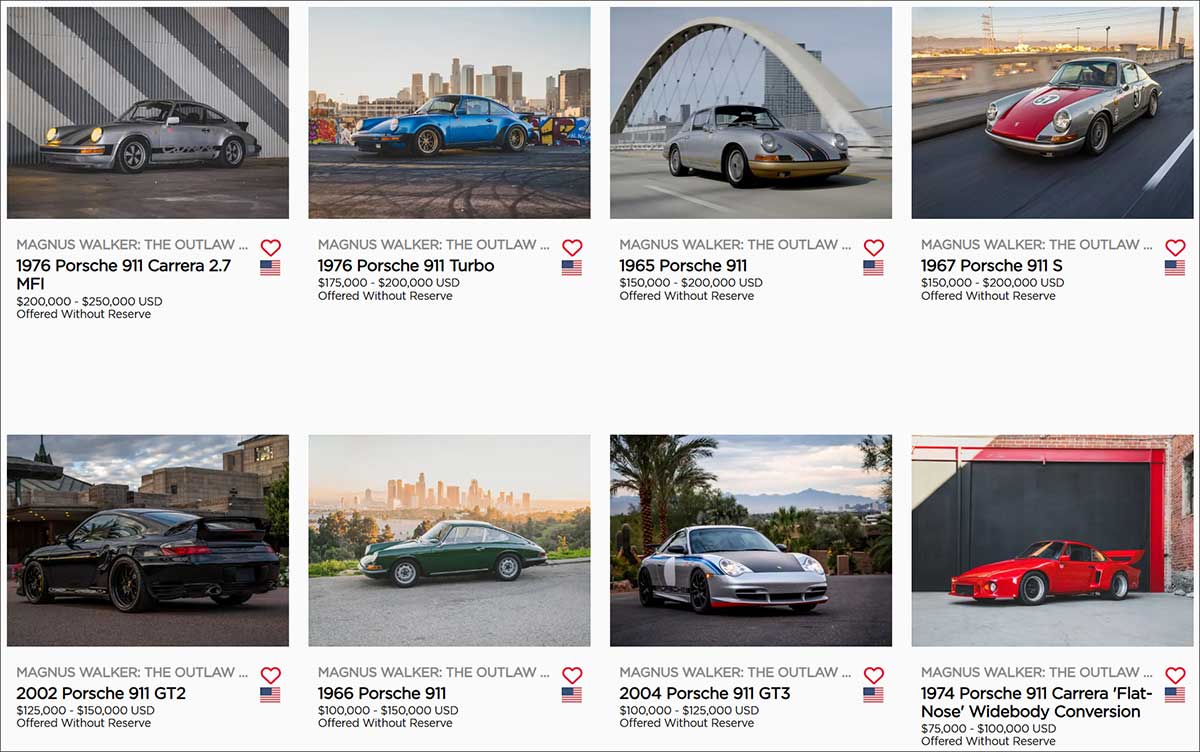Save the 2004 Porsche 911 GT3 lot
Screen dimensions: 1200x752
(x=874, y=675)
